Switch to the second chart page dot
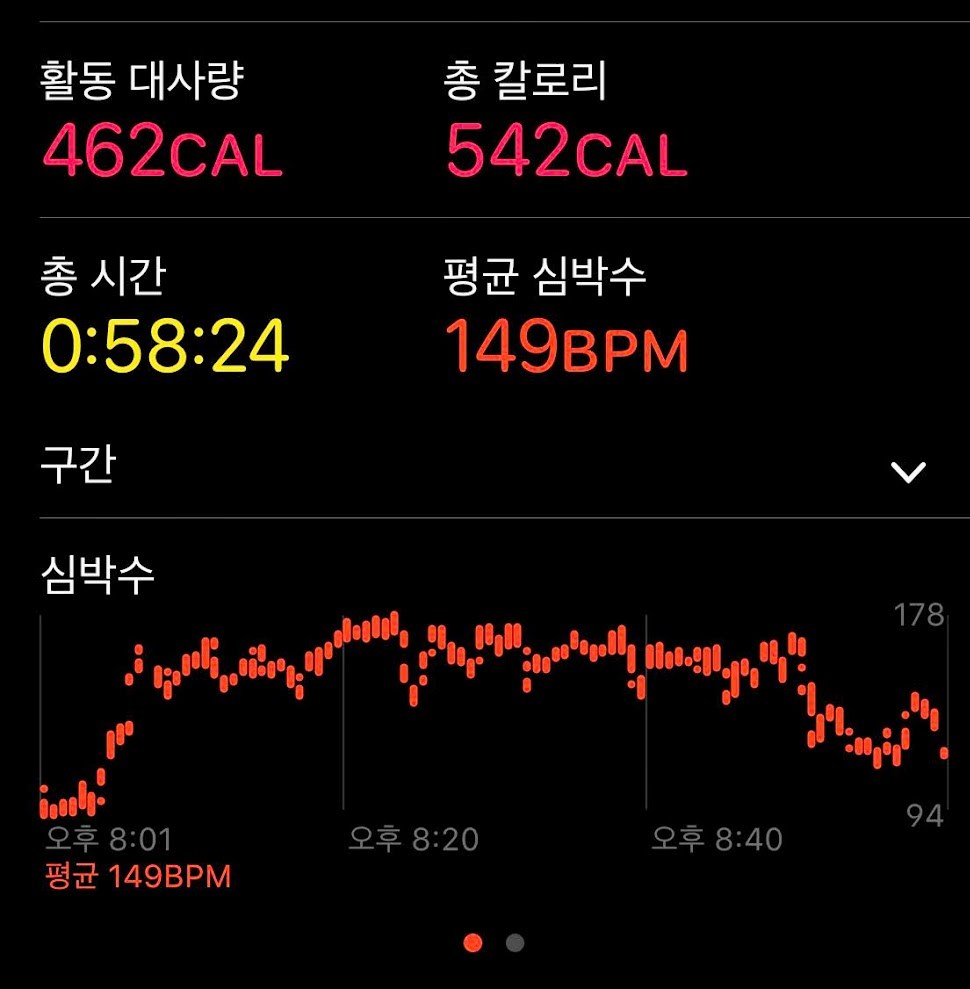Screen dimensions: 970x989 coord(515,943)
